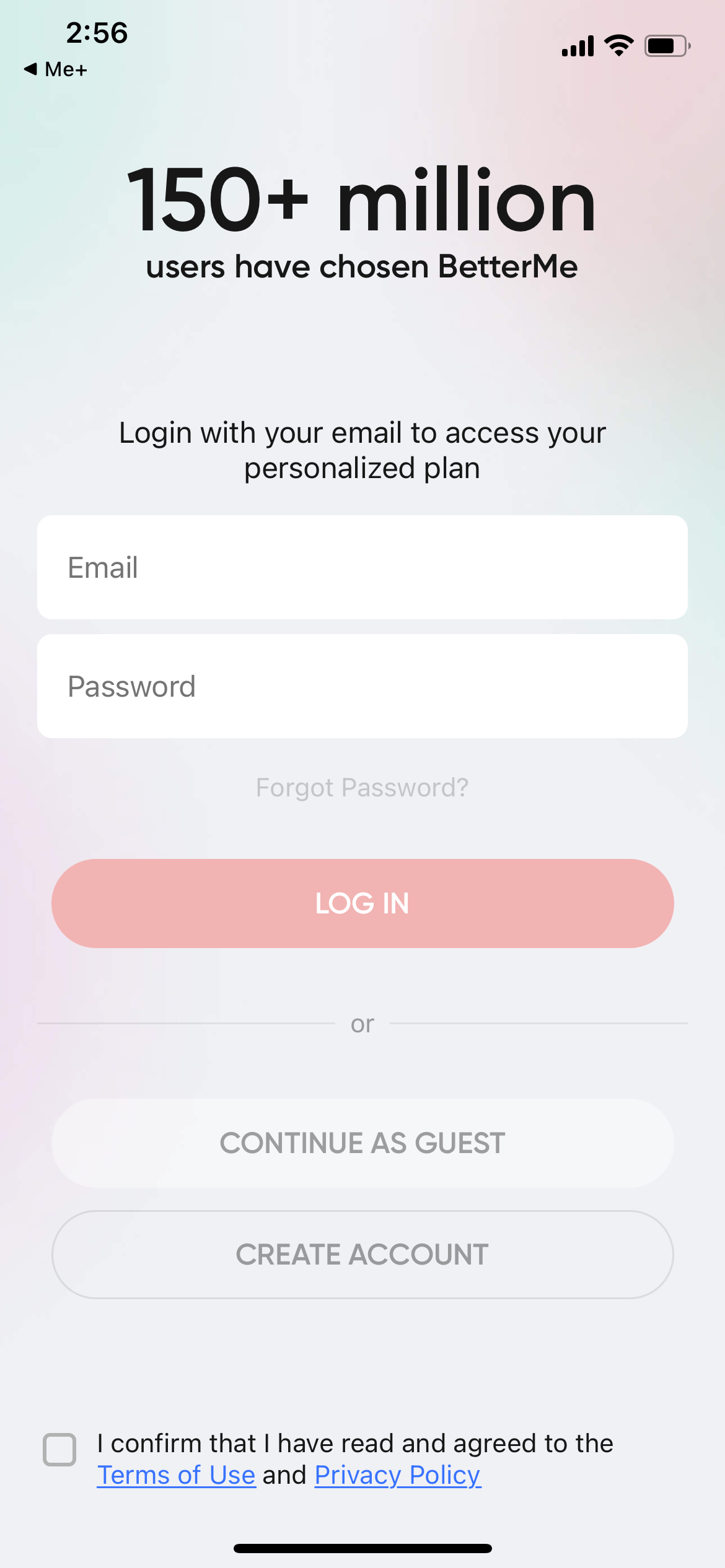Tap CONTINUE AS GUEST
The image size is (725, 1568).
click(x=362, y=1142)
